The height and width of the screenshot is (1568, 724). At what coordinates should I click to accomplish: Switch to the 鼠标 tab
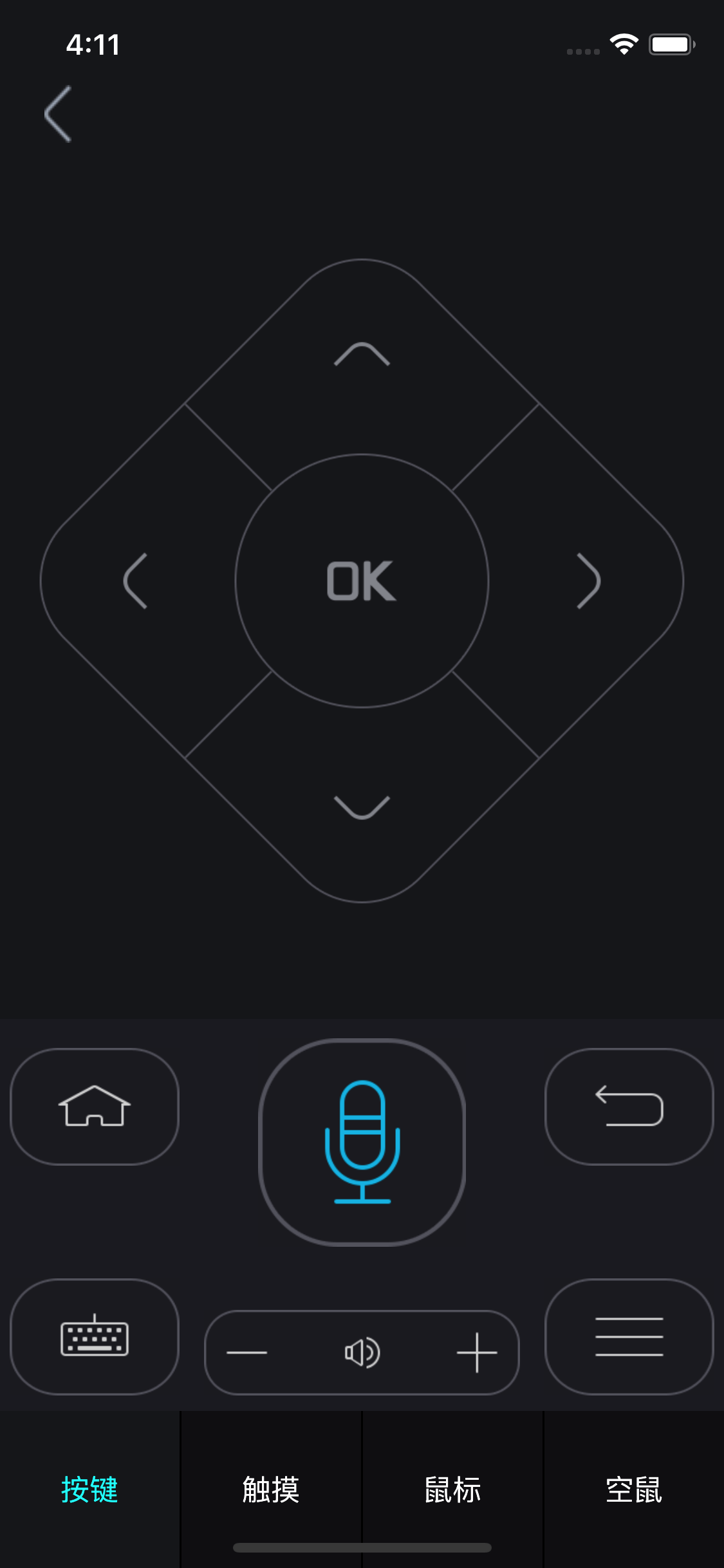[x=452, y=1489]
